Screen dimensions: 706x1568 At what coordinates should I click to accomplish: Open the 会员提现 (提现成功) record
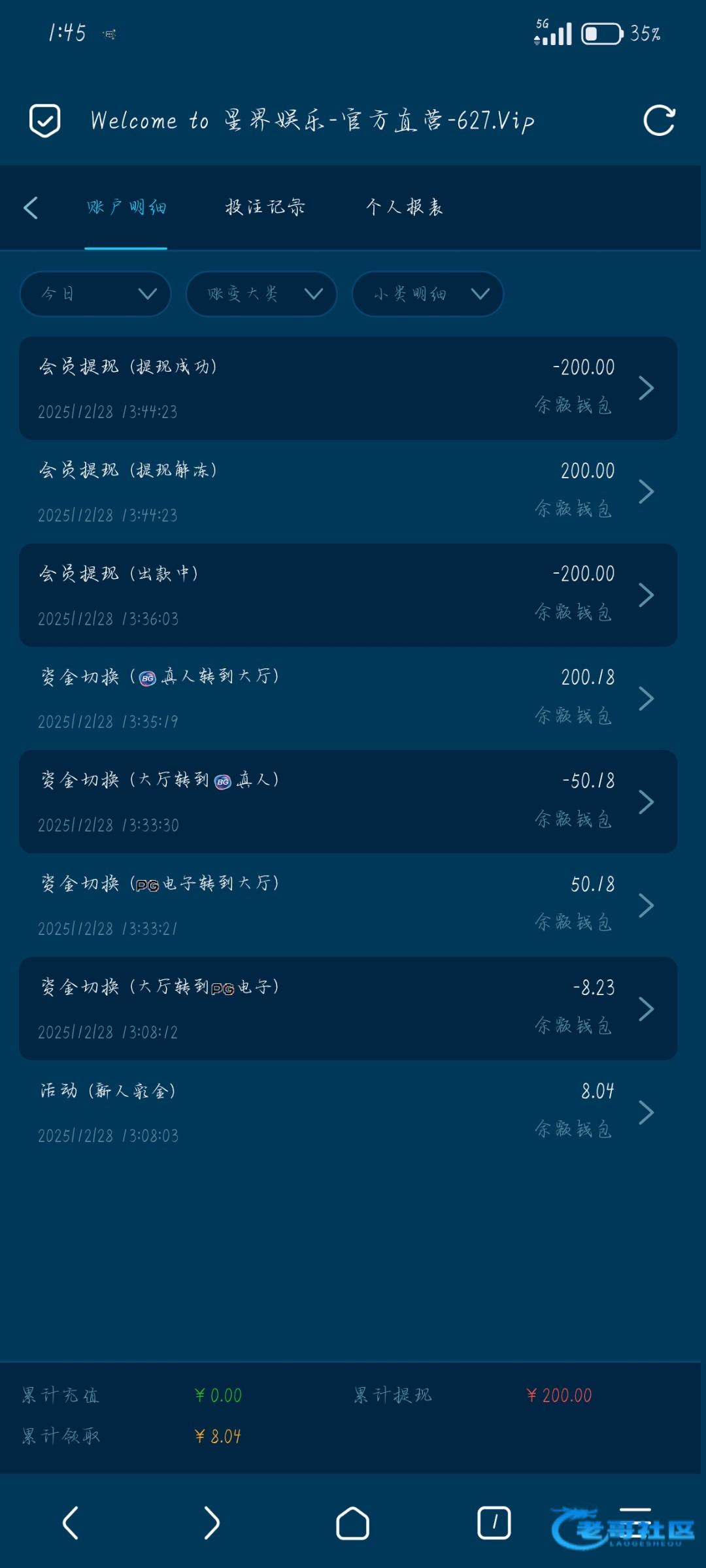coord(348,388)
